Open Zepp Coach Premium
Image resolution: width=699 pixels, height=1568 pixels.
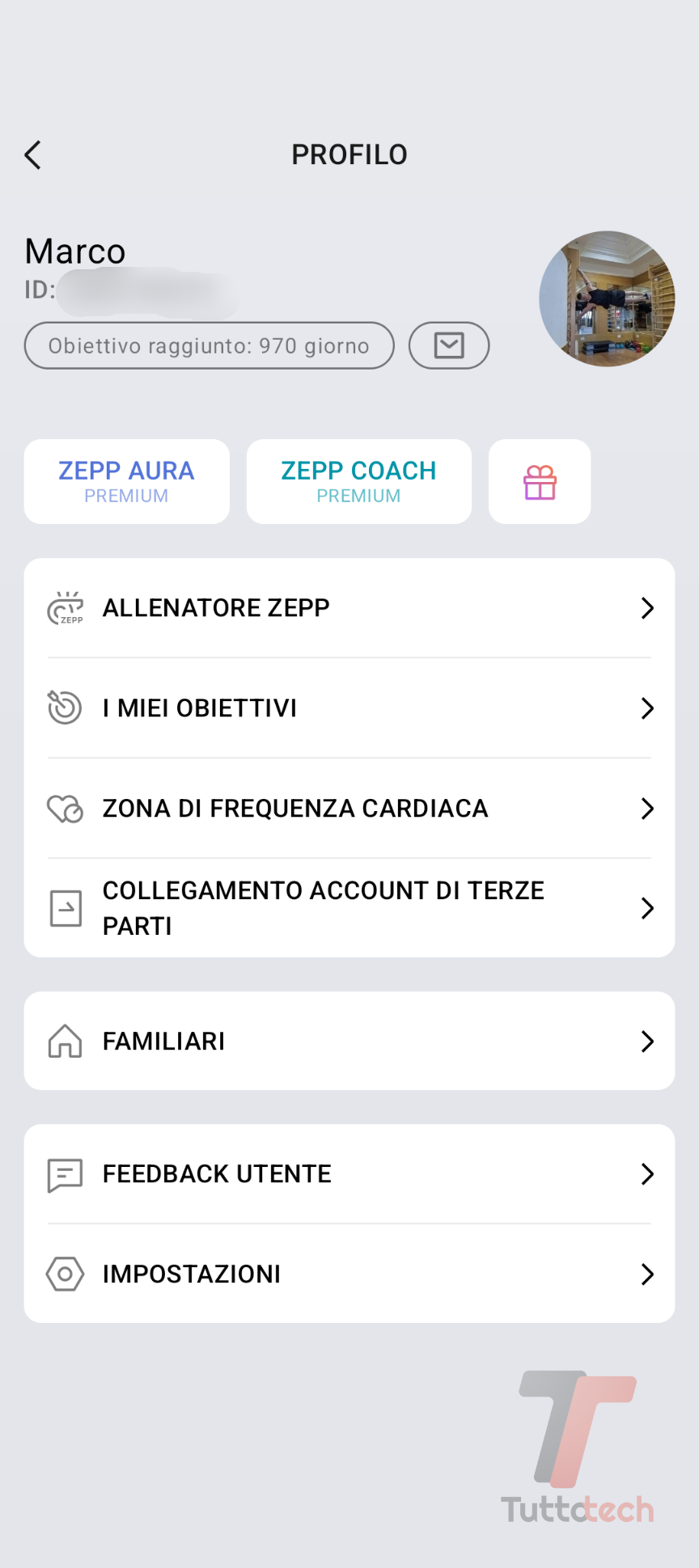pos(358,481)
